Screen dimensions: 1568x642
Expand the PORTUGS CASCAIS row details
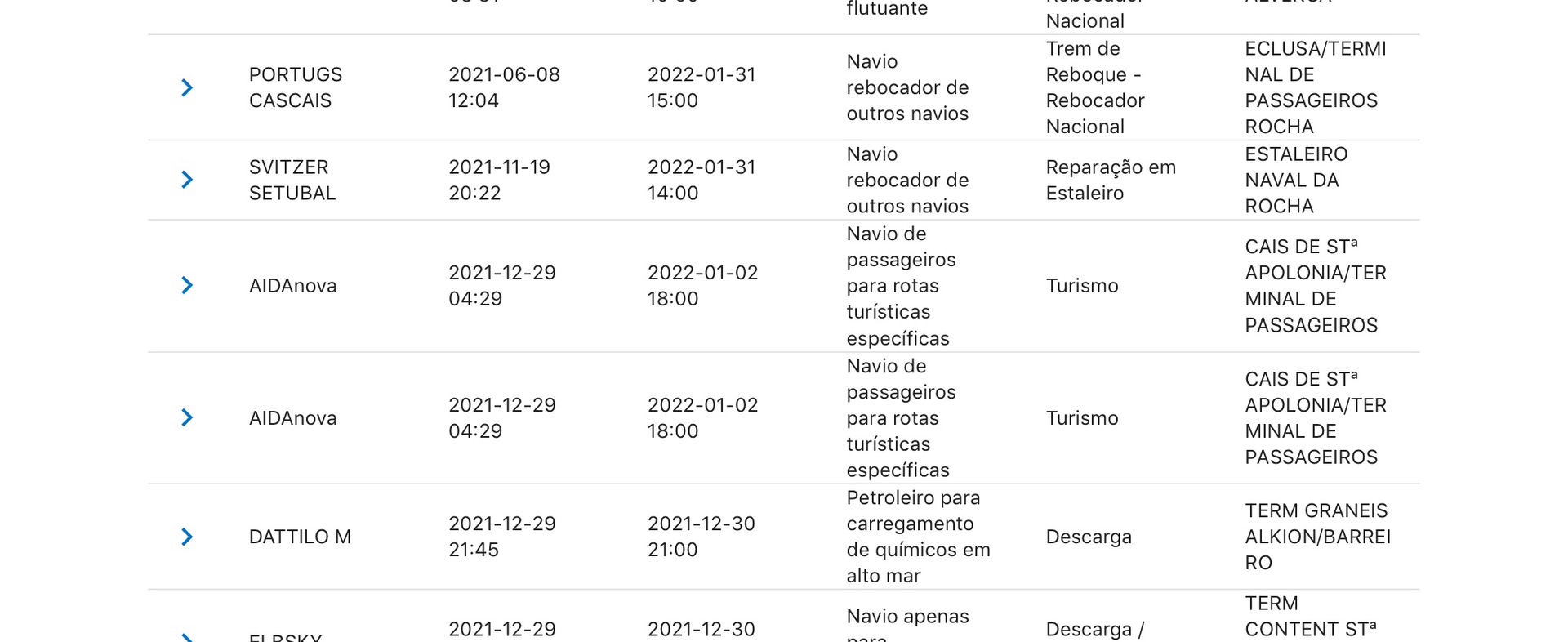[x=187, y=87]
